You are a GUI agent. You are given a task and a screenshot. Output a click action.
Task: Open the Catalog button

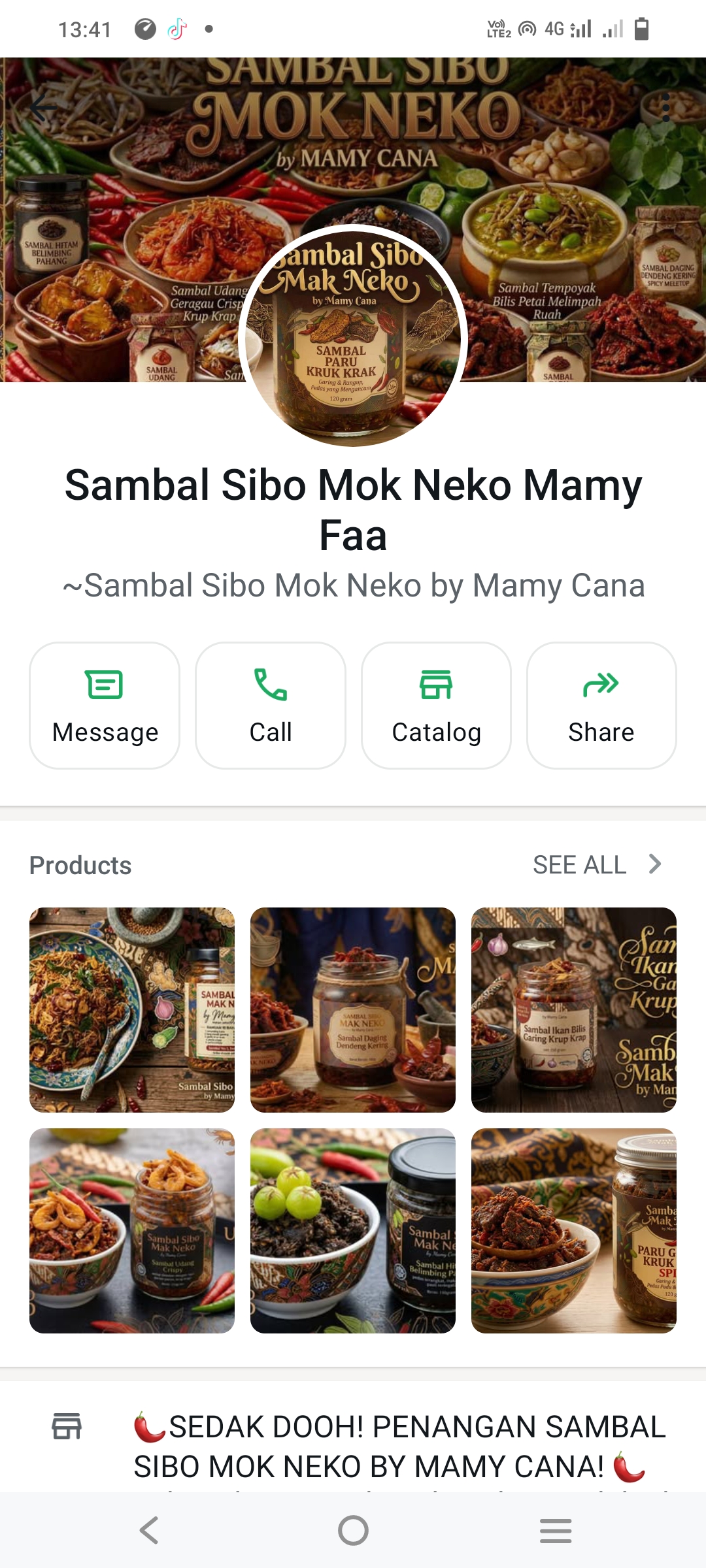[x=436, y=706]
